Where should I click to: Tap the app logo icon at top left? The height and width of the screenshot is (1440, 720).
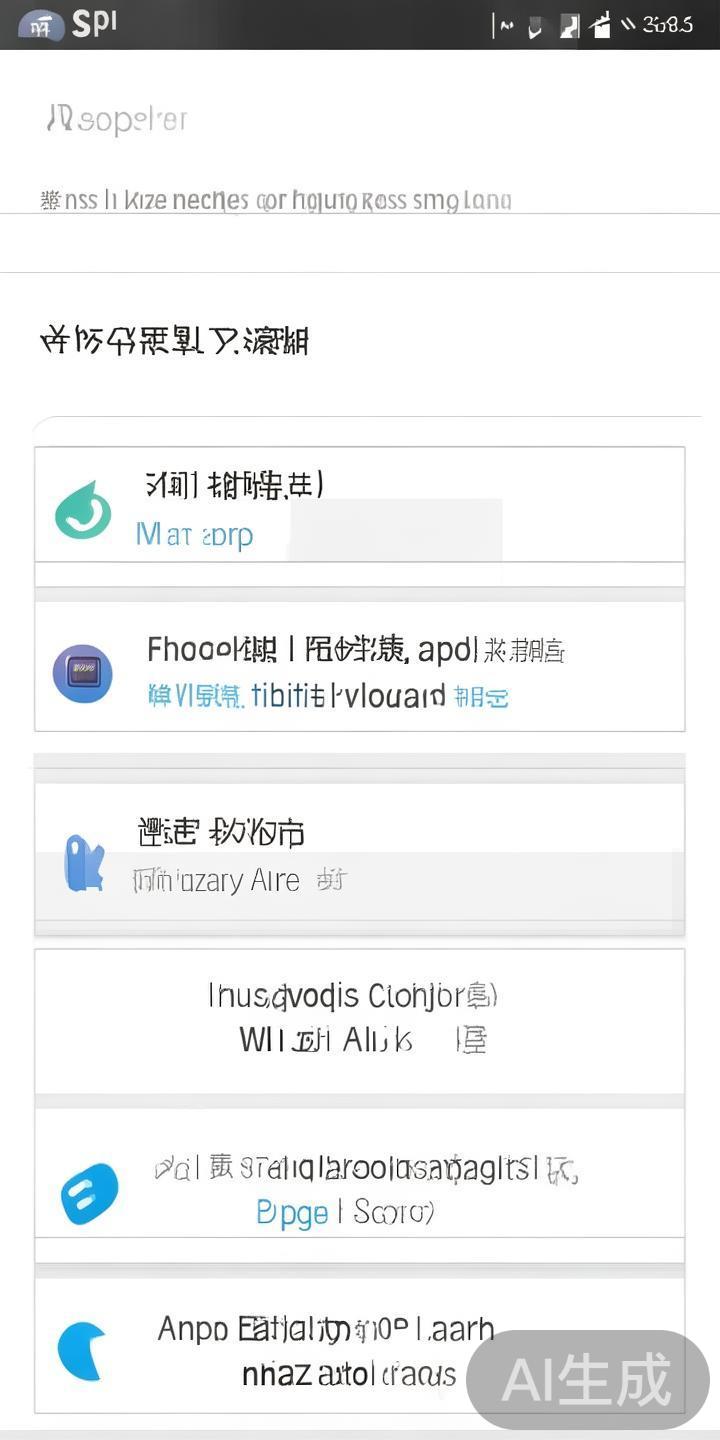coord(40,24)
